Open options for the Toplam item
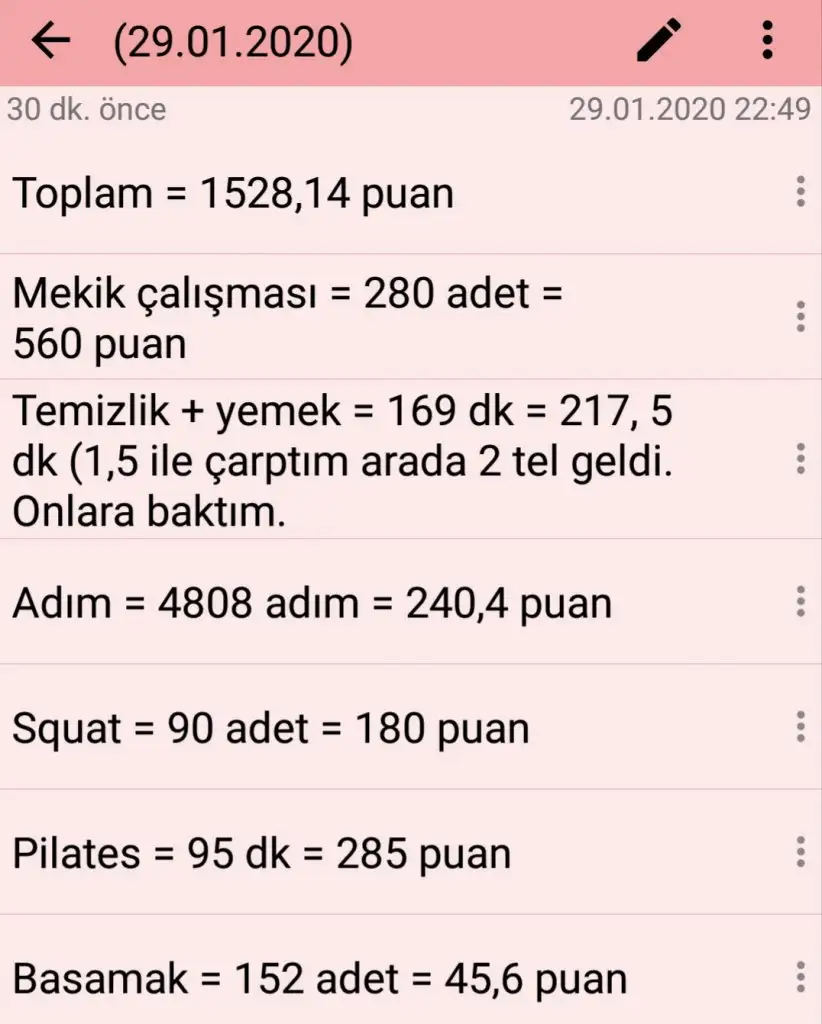This screenshot has width=822, height=1024. [x=800, y=191]
